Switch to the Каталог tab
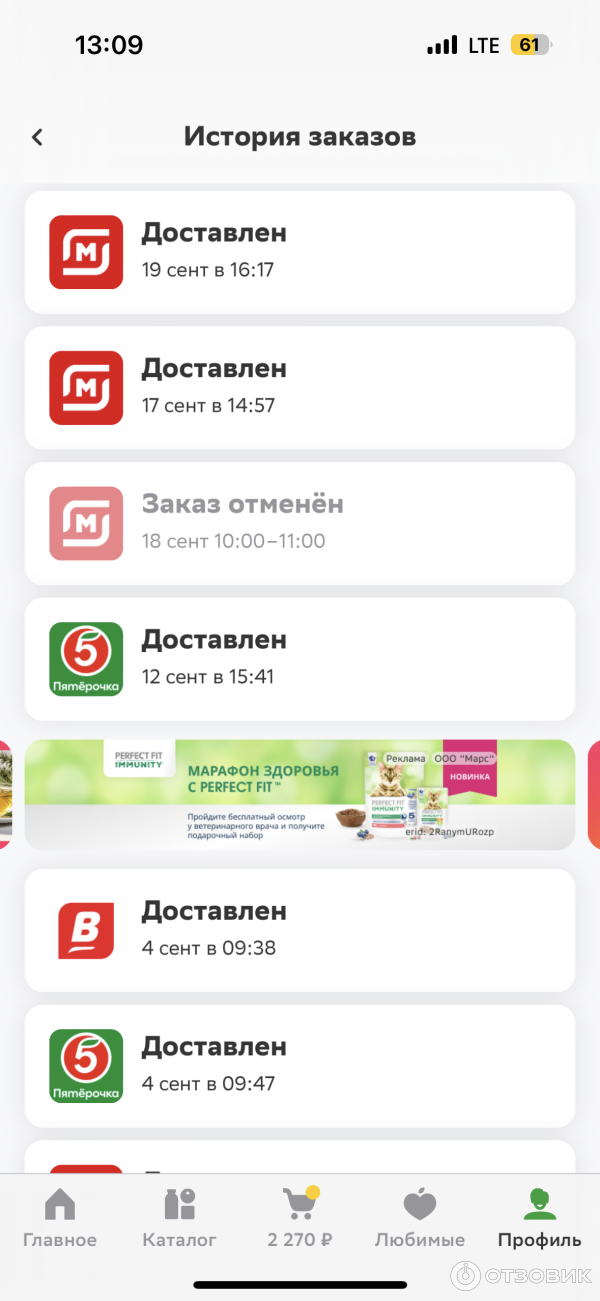 (x=180, y=1218)
